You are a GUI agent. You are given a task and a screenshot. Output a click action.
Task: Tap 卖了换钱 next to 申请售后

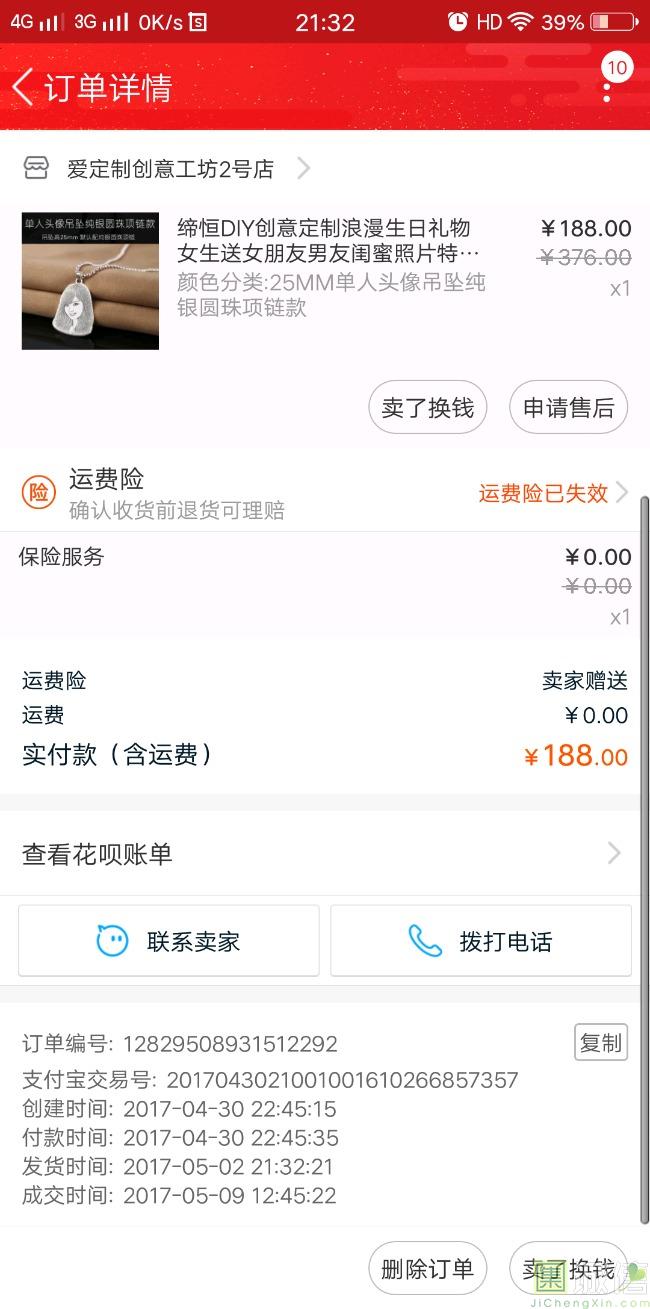[x=428, y=407]
